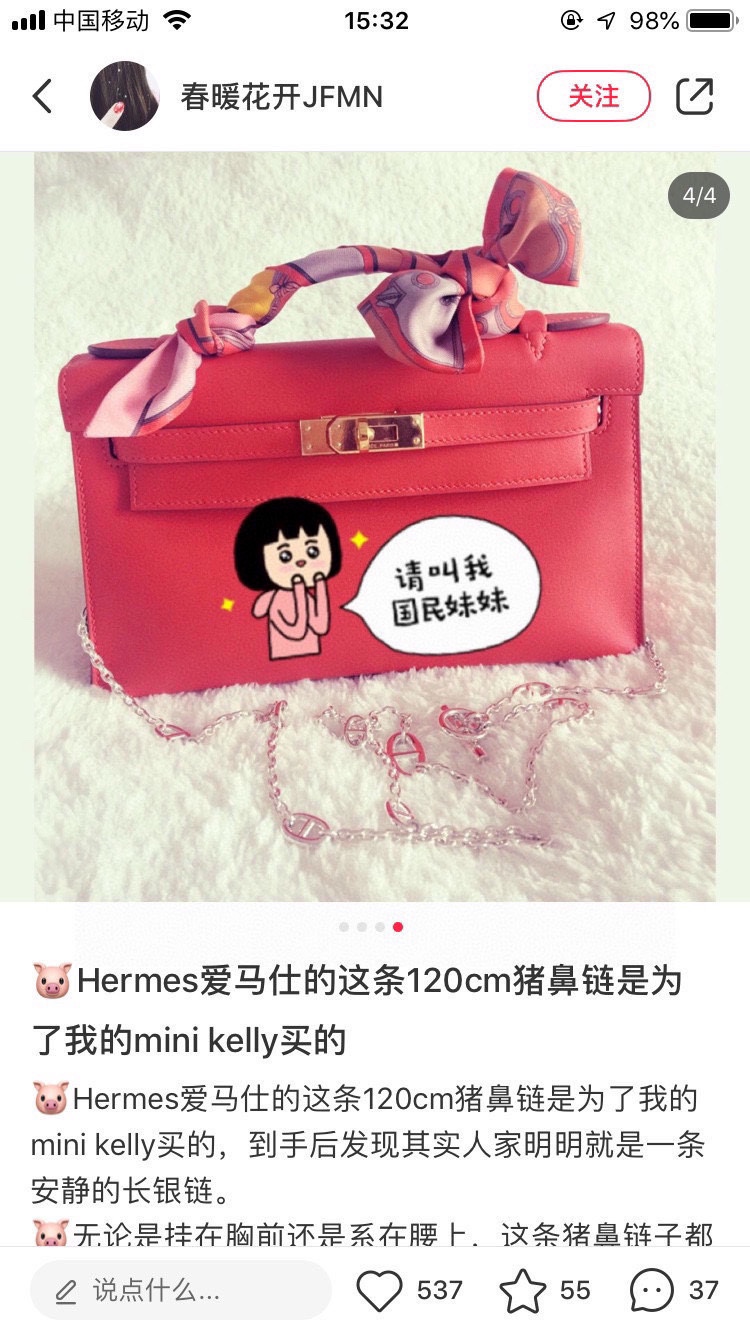
Task: Open 春暖花开JFMN's profile avatar
Action: pos(125,97)
